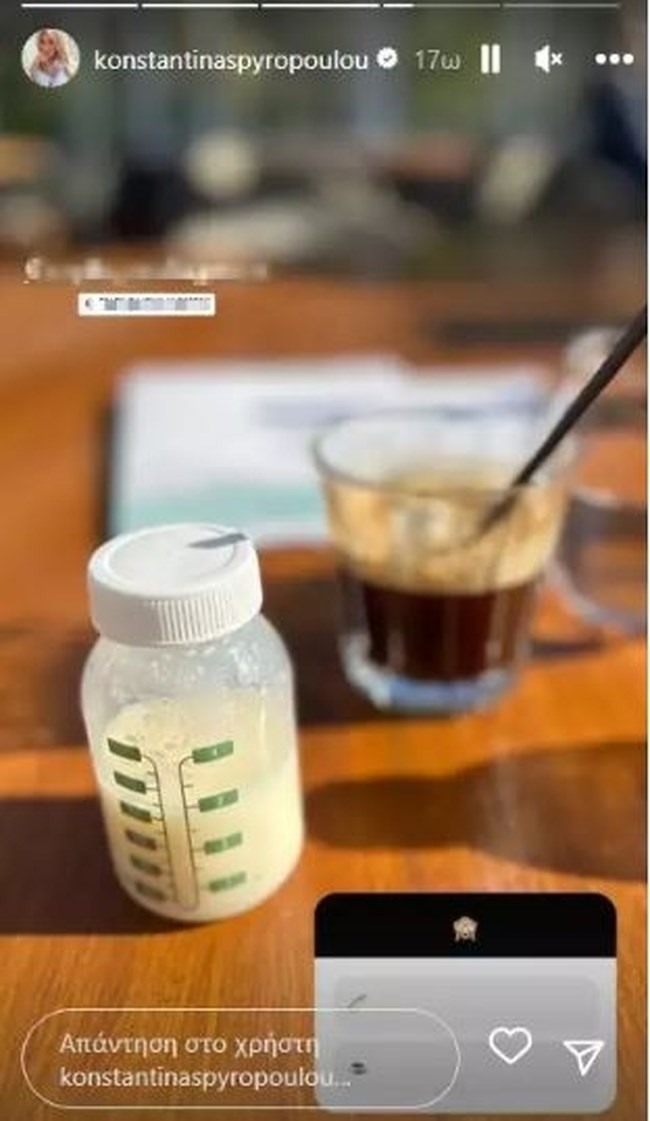Open konstantinaspyropoulou username link
This screenshot has height=1121, width=650.
(231, 60)
